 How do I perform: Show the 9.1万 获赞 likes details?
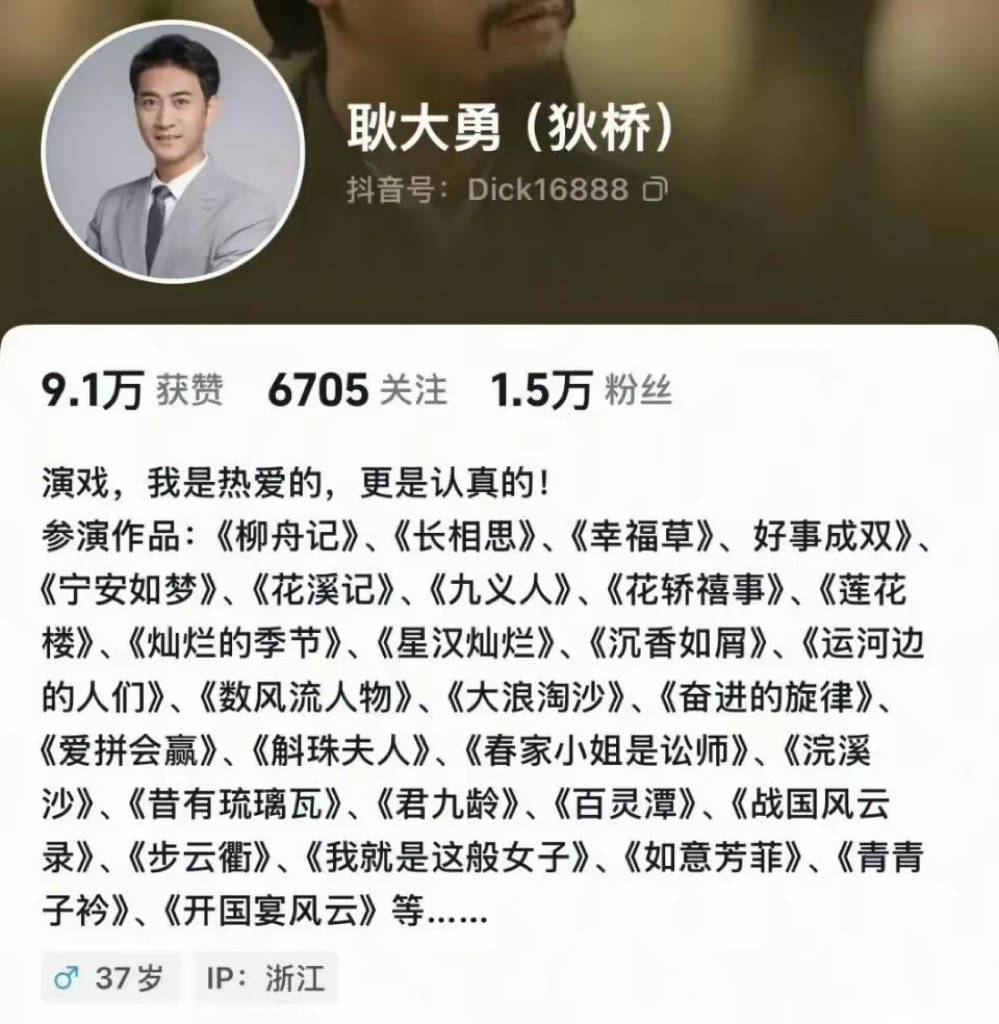click(132, 391)
